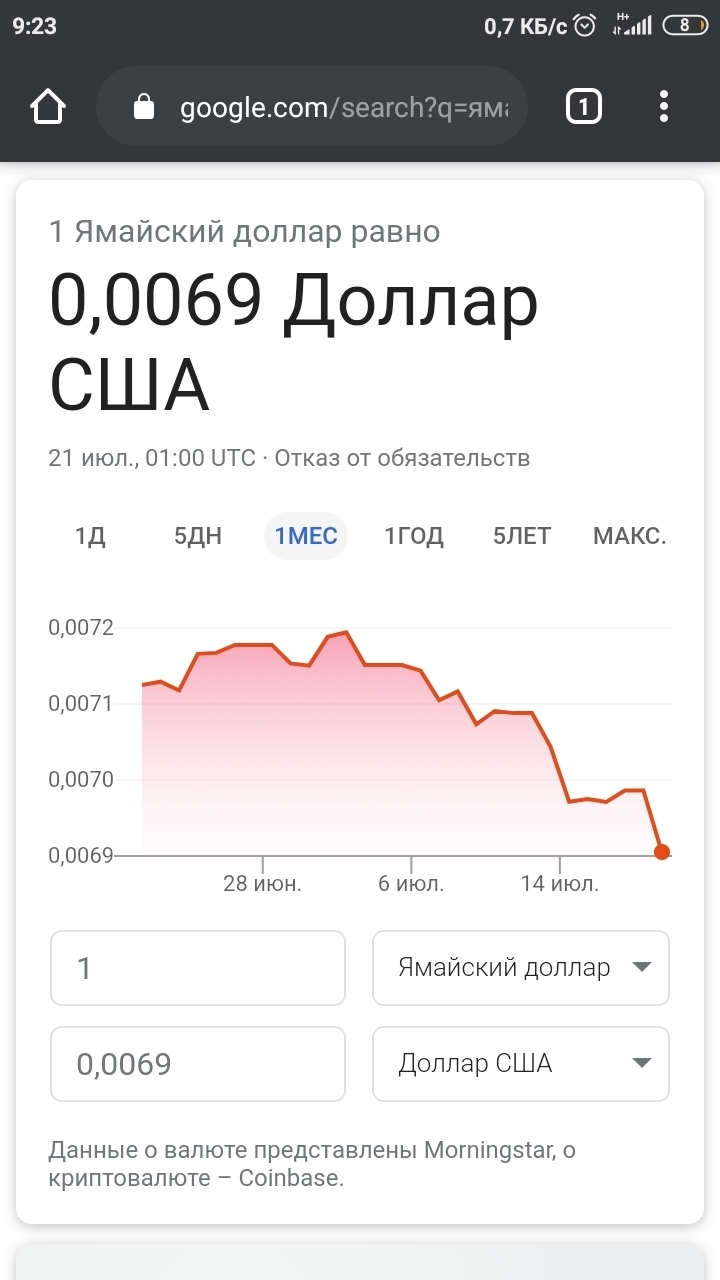This screenshot has height=1280, width=720.
Task: Open the Доллар США currency dropdown
Action: click(521, 1064)
